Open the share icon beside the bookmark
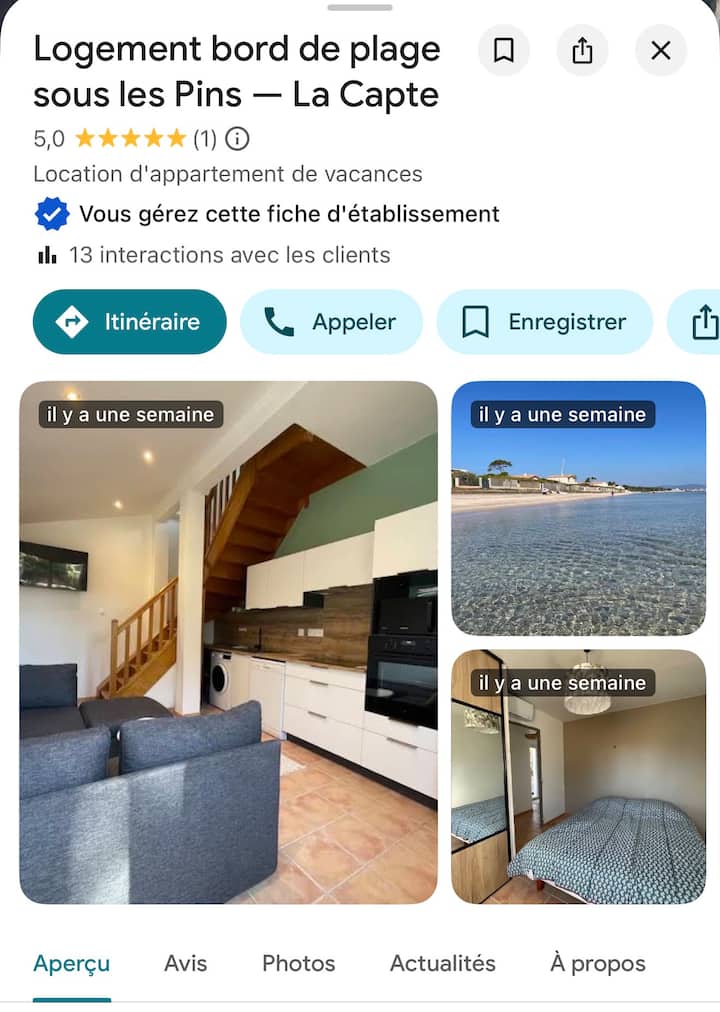 (582, 50)
